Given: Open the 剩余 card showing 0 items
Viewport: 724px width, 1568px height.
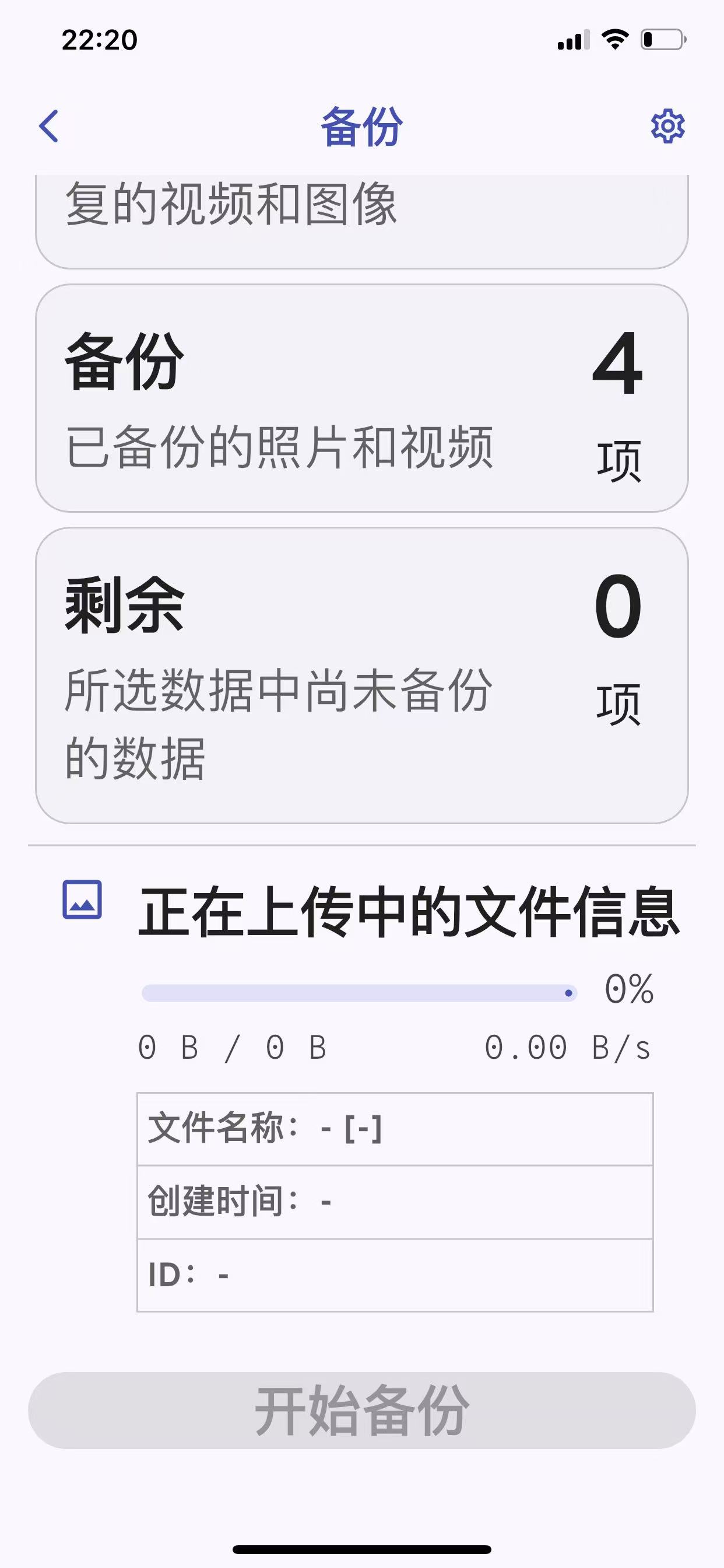Looking at the screenshot, I should [361, 675].
